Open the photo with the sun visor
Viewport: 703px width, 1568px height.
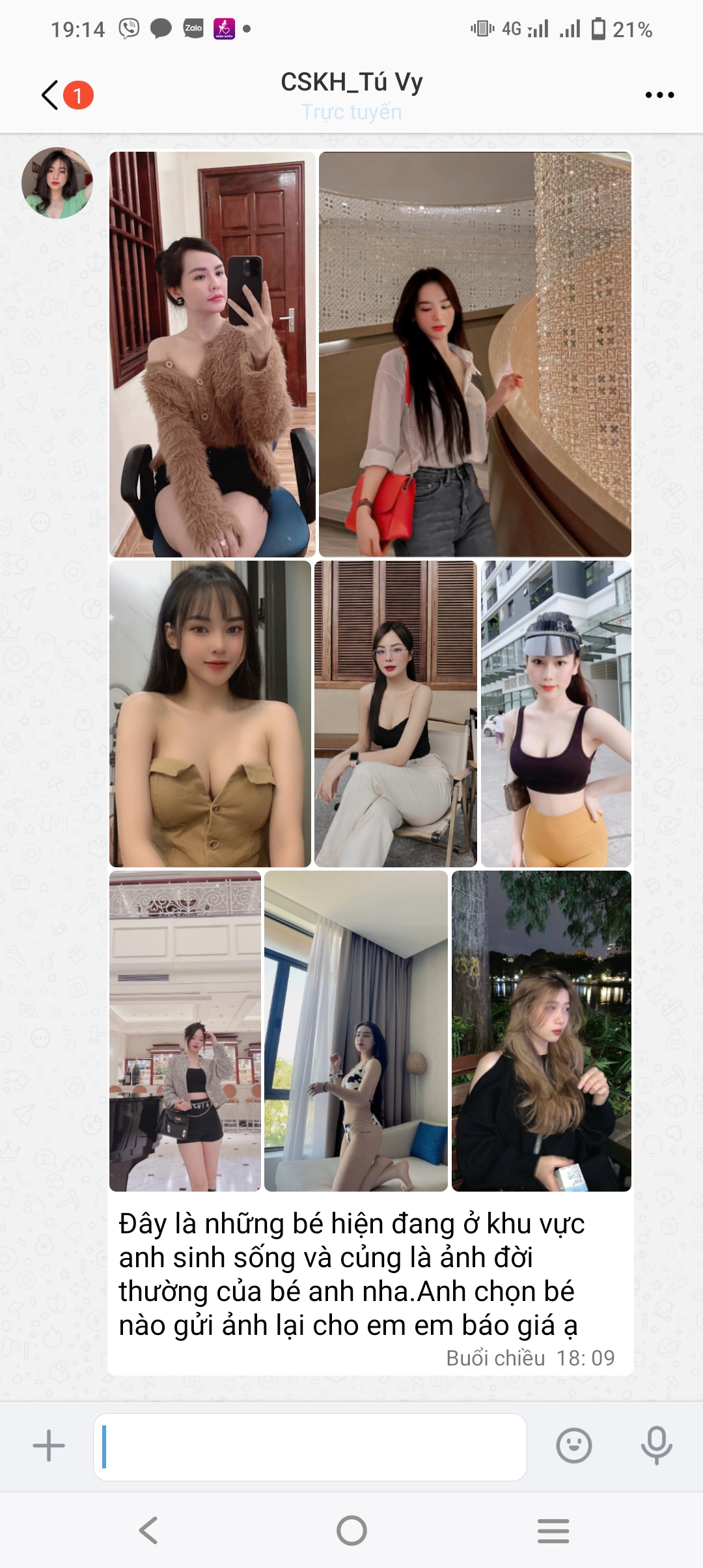tap(556, 714)
